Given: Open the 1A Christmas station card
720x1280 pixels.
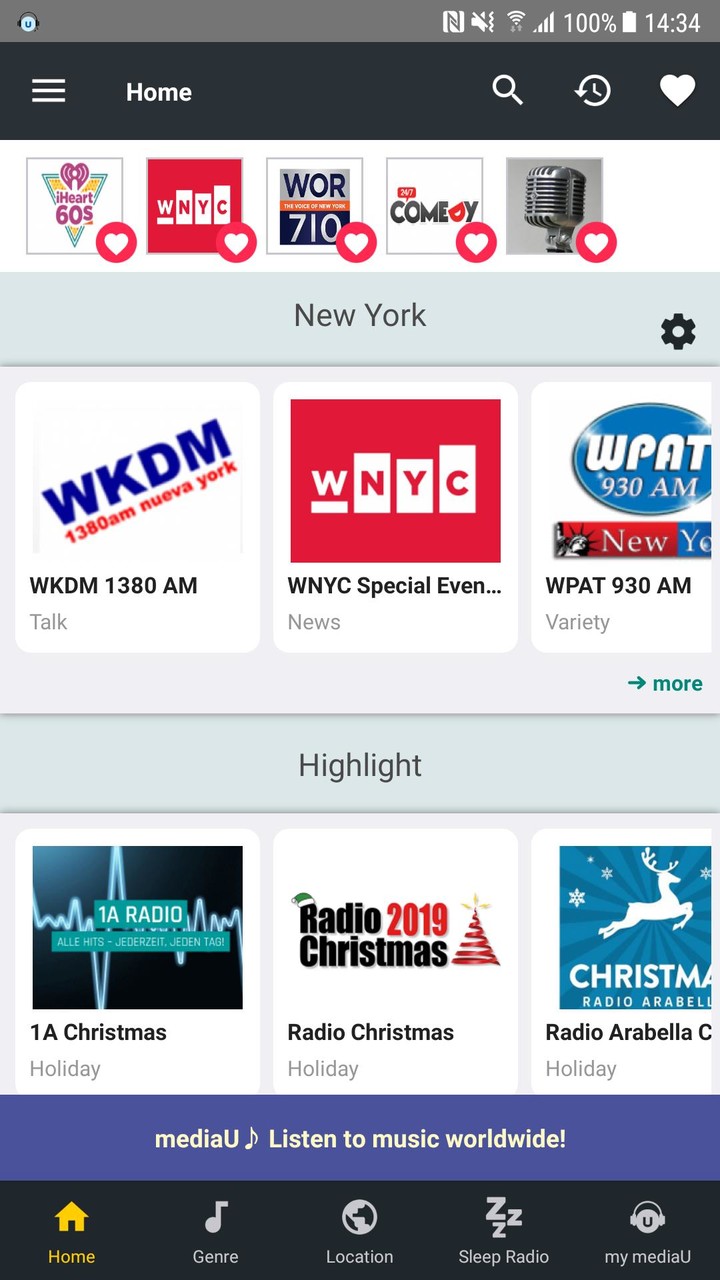Looking at the screenshot, I should pos(138,960).
